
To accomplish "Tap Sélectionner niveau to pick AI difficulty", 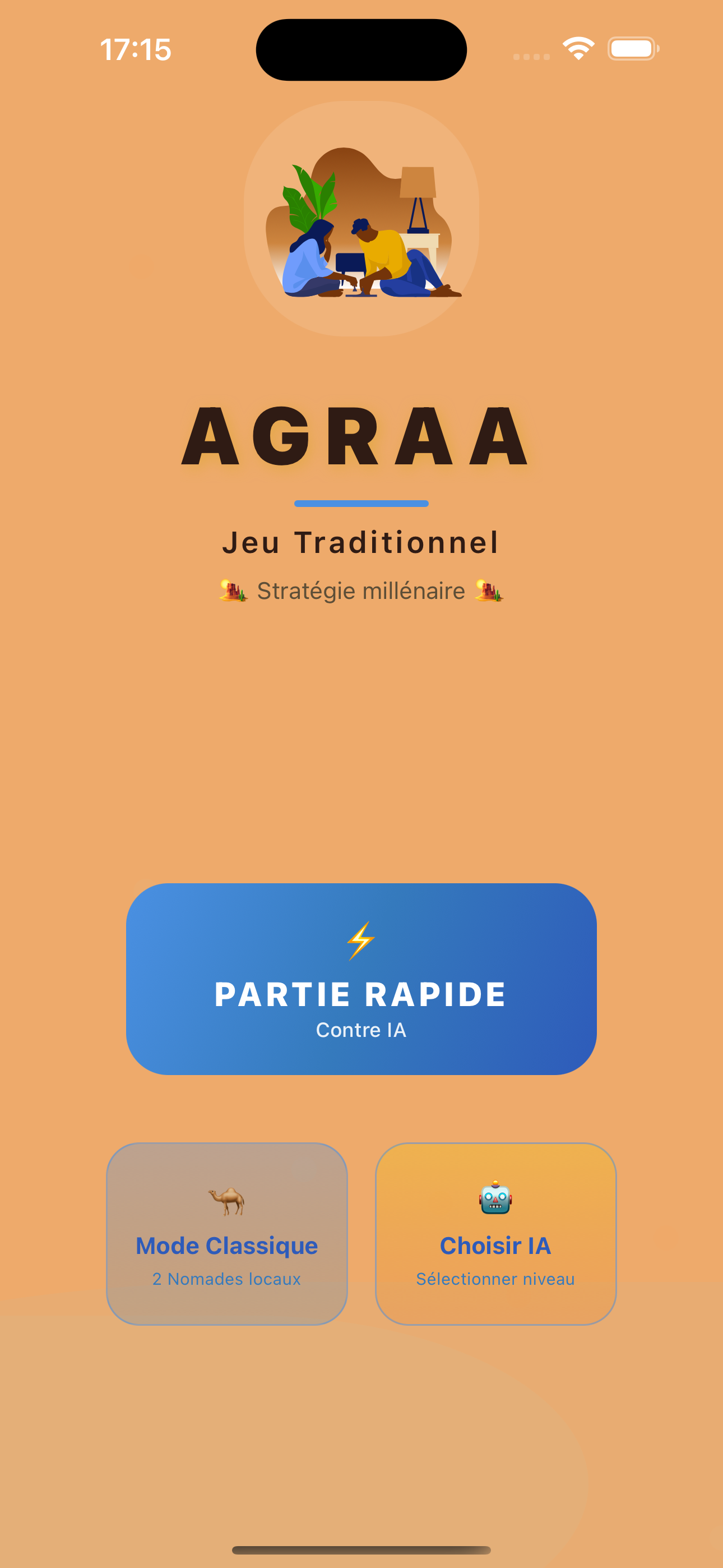I will (496, 1279).
